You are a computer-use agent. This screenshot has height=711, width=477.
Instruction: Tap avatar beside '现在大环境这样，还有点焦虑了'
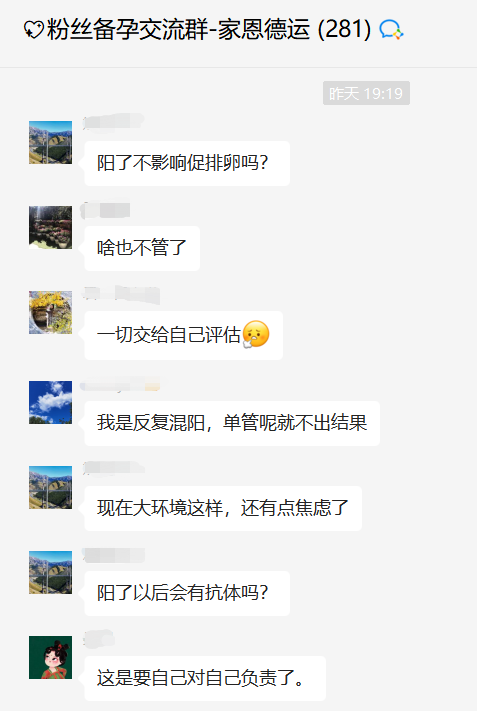[50, 487]
